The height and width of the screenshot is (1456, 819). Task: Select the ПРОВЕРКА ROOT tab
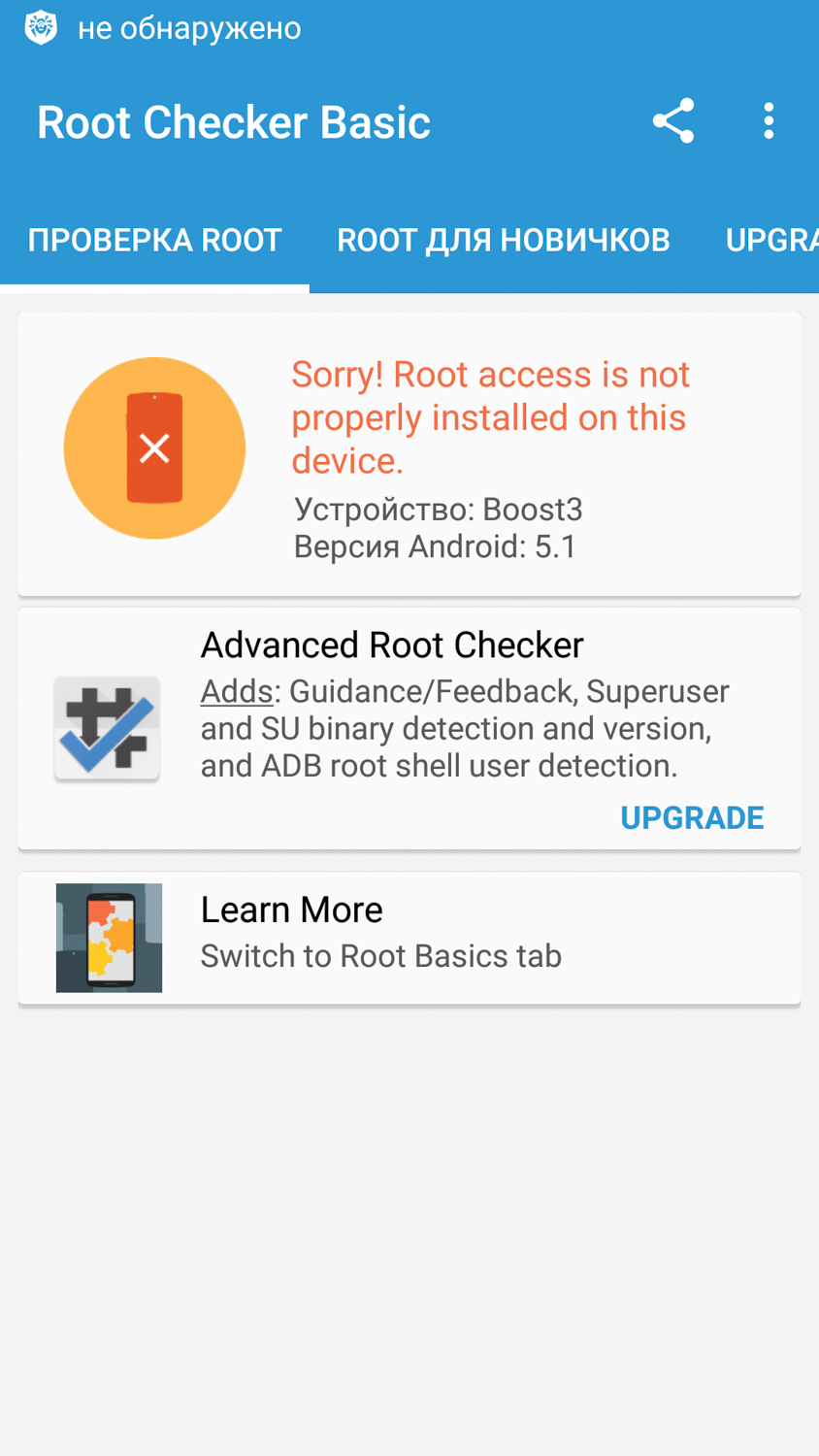154,240
